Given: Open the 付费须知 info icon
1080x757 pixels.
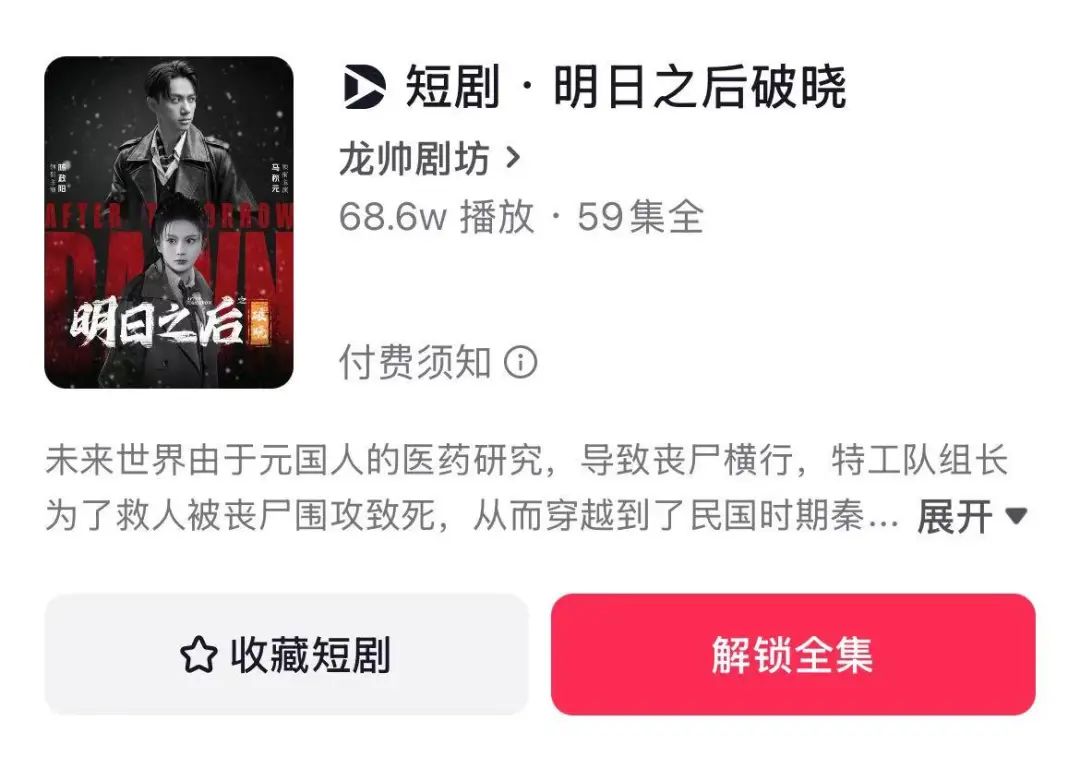Looking at the screenshot, I should (x=520, y=362).
